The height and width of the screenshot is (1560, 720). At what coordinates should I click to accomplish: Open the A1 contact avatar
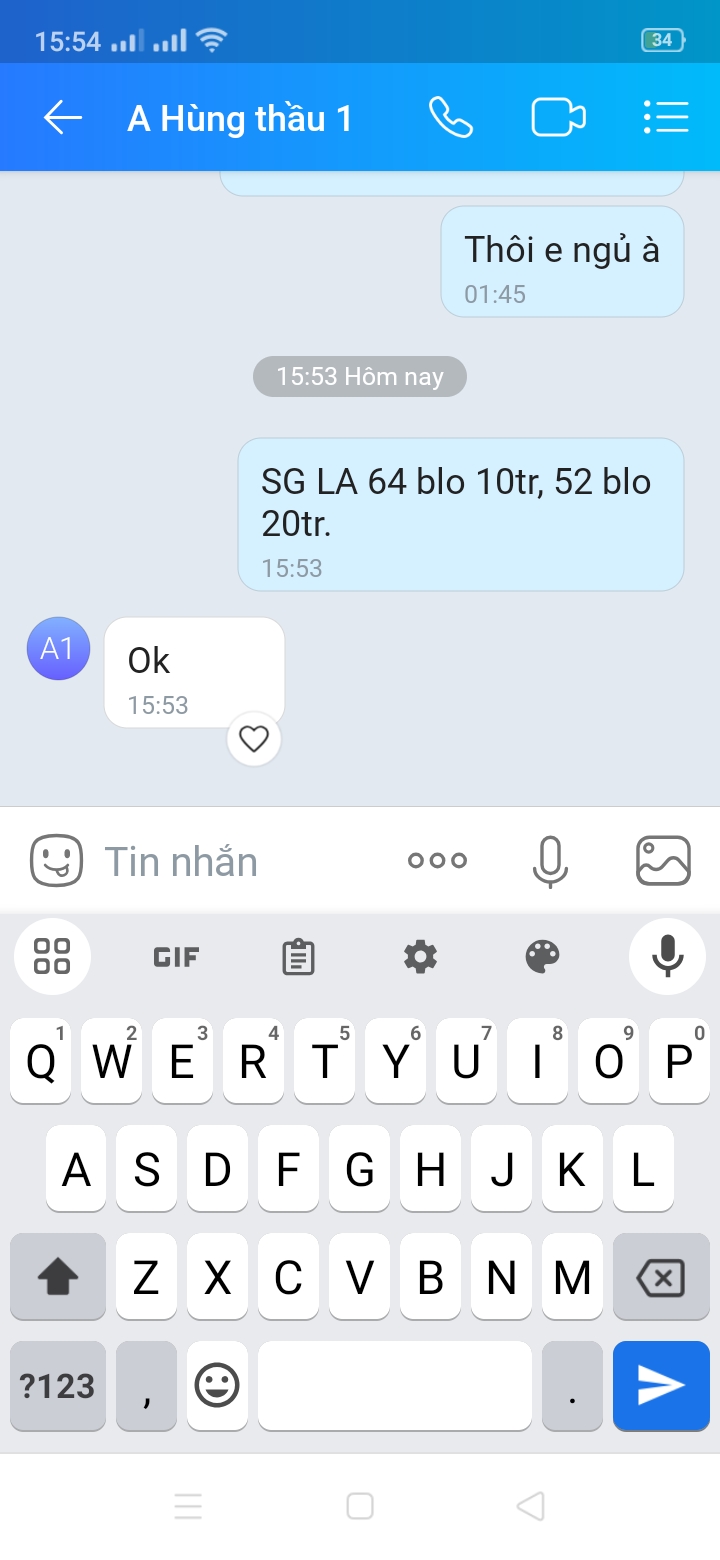[x=58, y=648]
